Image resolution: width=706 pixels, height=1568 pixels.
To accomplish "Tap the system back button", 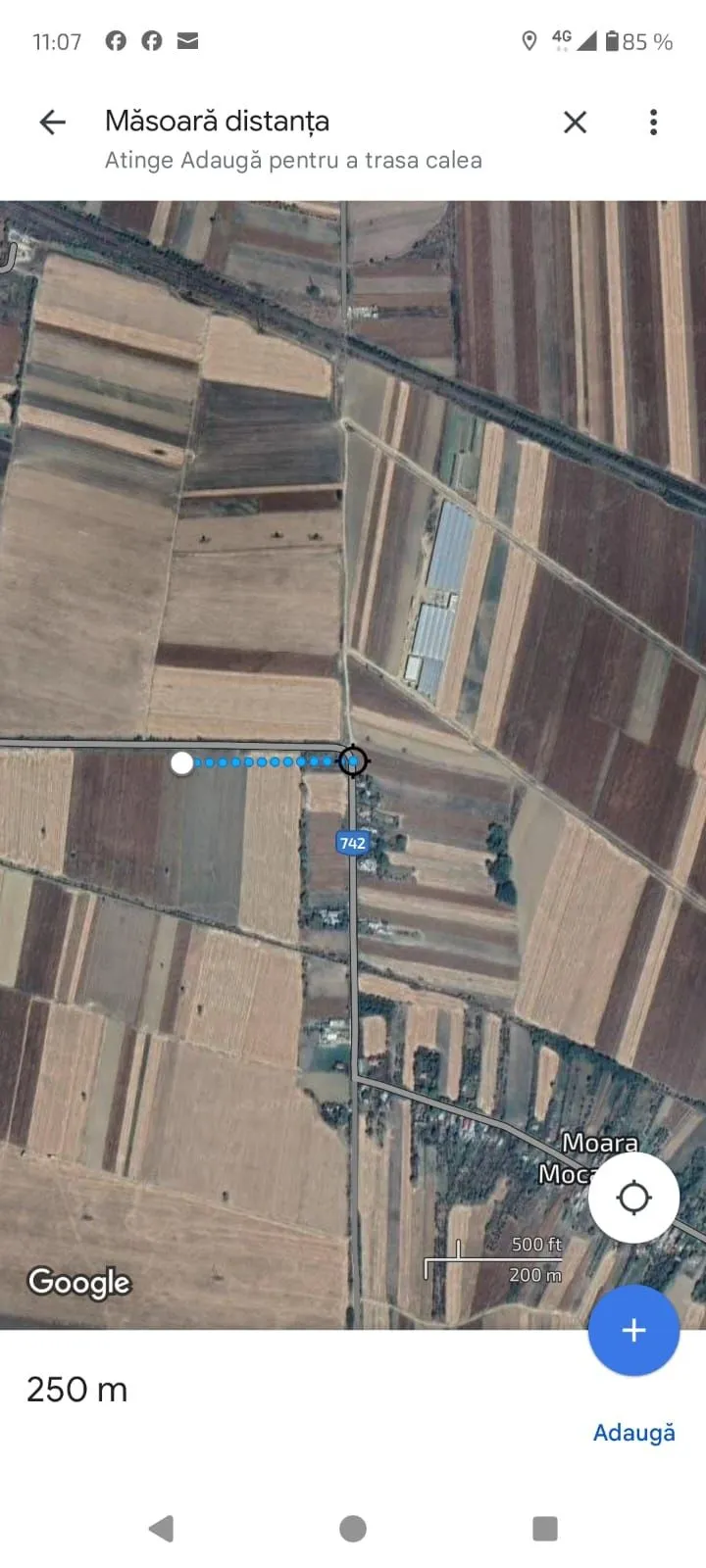I will [162, 1528].
